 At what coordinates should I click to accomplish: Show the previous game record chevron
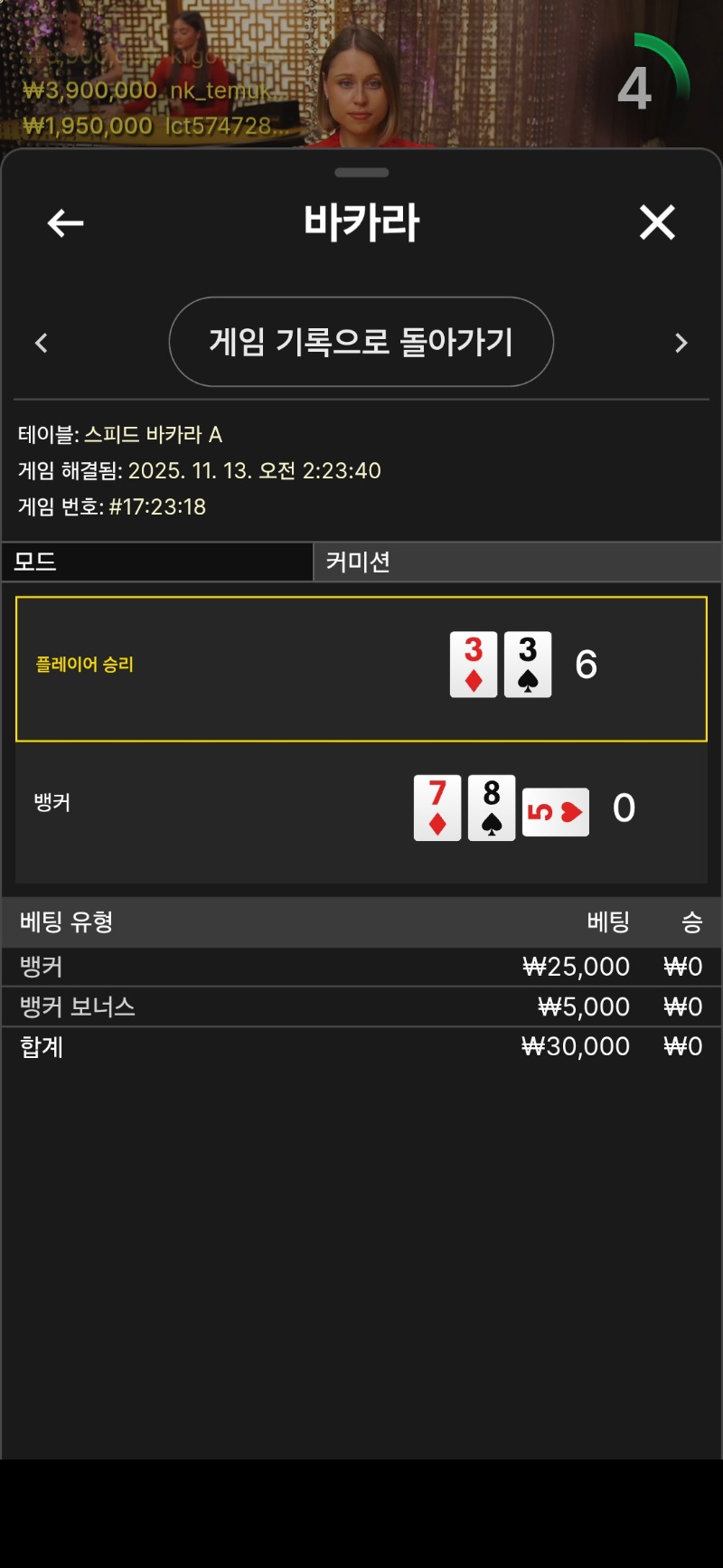(x=42, y=343)
